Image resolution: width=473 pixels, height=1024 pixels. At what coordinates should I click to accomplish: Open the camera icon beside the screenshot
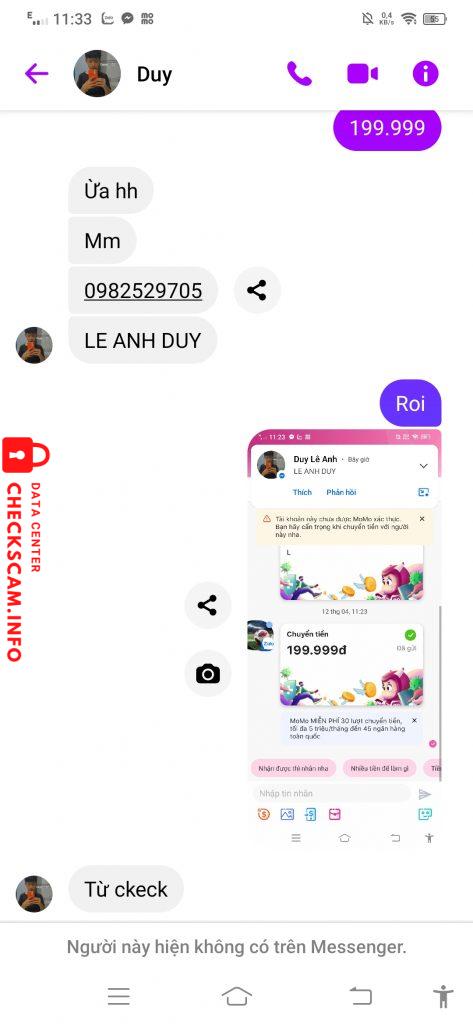[x=207, y=673]
